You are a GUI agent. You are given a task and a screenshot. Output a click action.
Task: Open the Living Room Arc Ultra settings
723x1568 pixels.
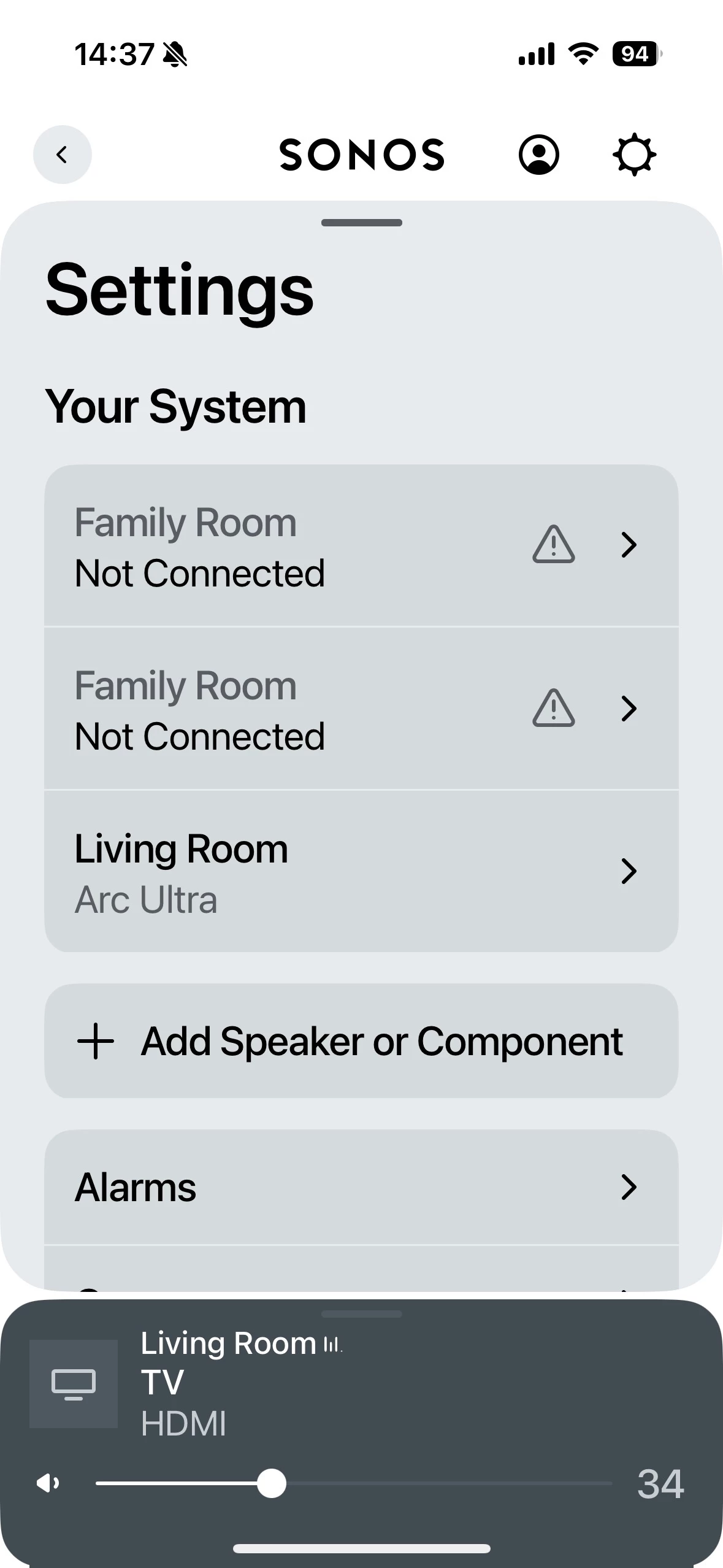361,872
